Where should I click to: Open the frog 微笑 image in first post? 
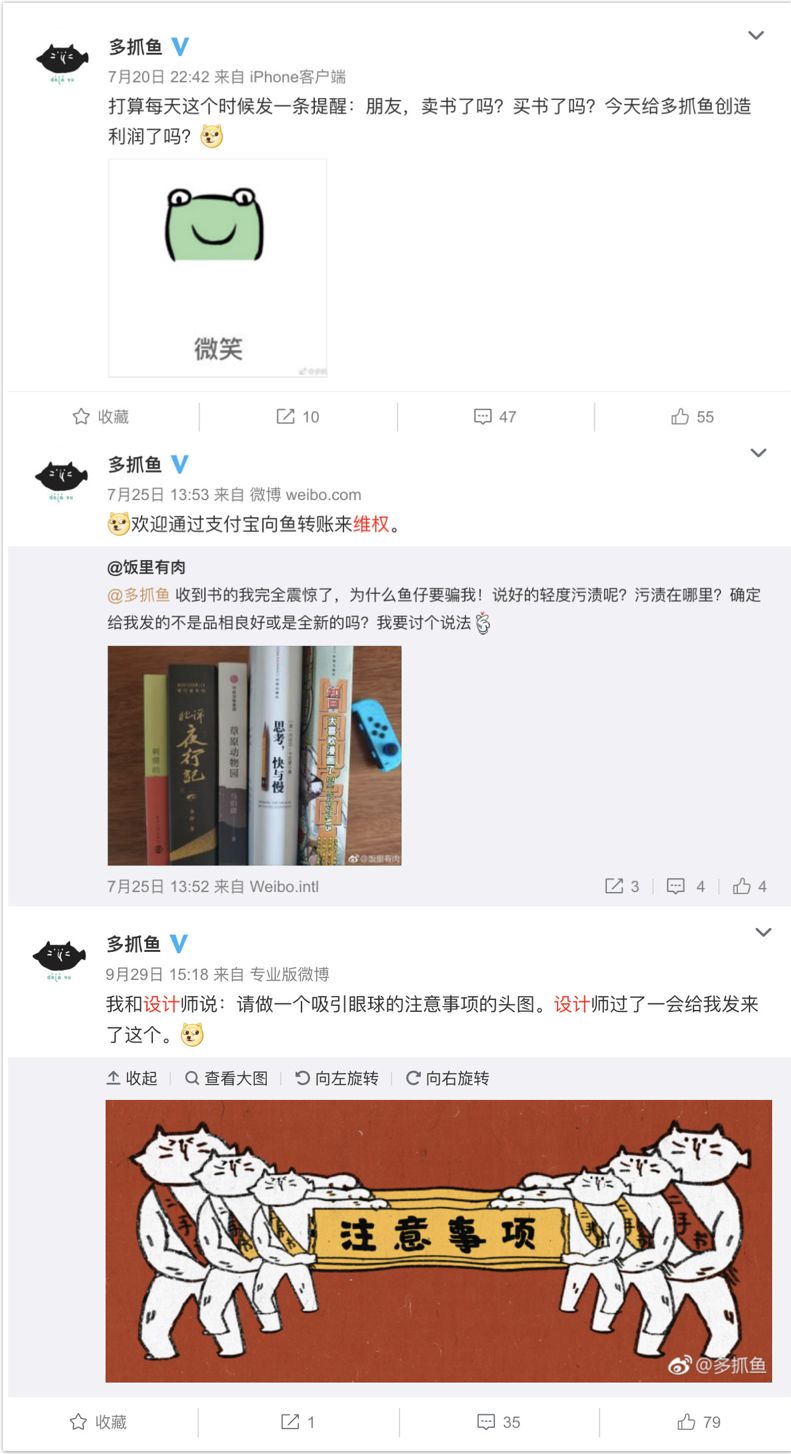pyautogui.click(x=217, y=268)
